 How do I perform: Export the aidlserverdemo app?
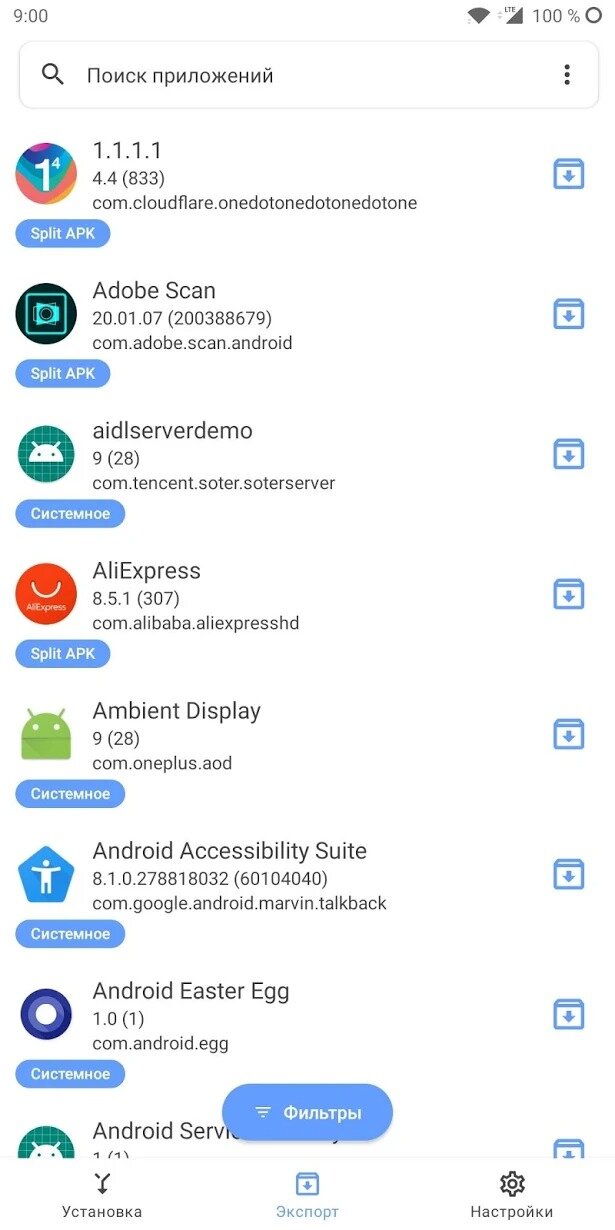569,454
